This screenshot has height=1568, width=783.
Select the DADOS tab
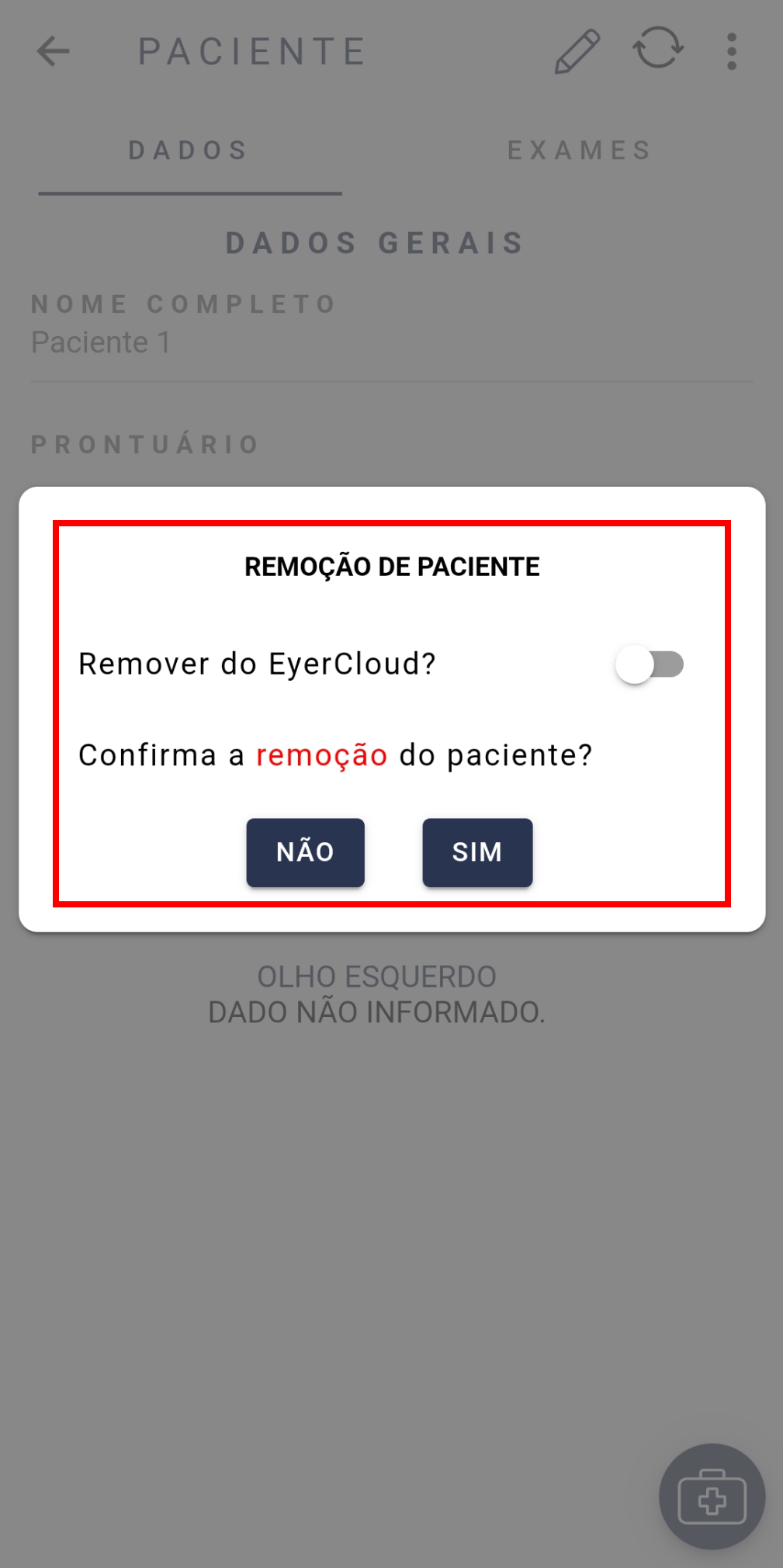189,151
